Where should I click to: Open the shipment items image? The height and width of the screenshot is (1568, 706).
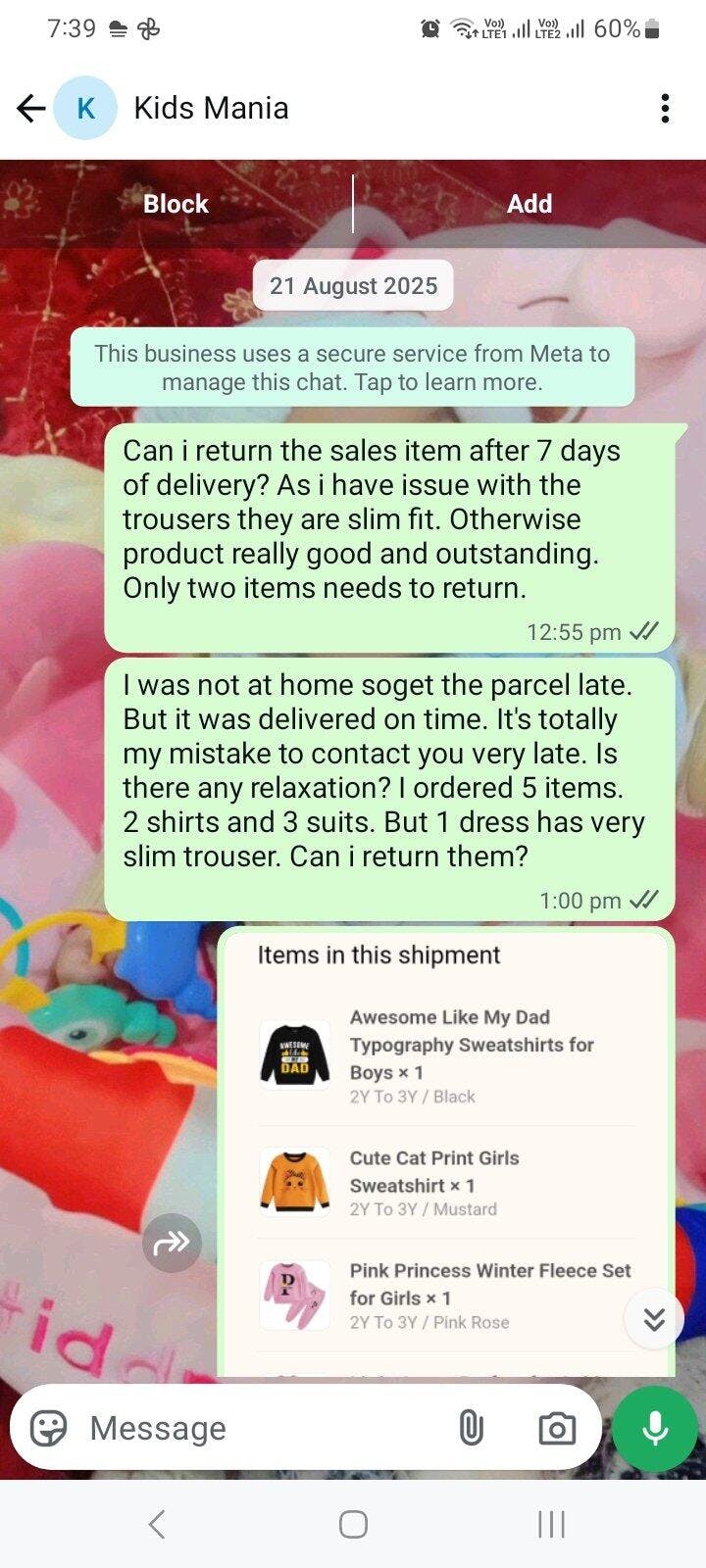point(446,1152)
